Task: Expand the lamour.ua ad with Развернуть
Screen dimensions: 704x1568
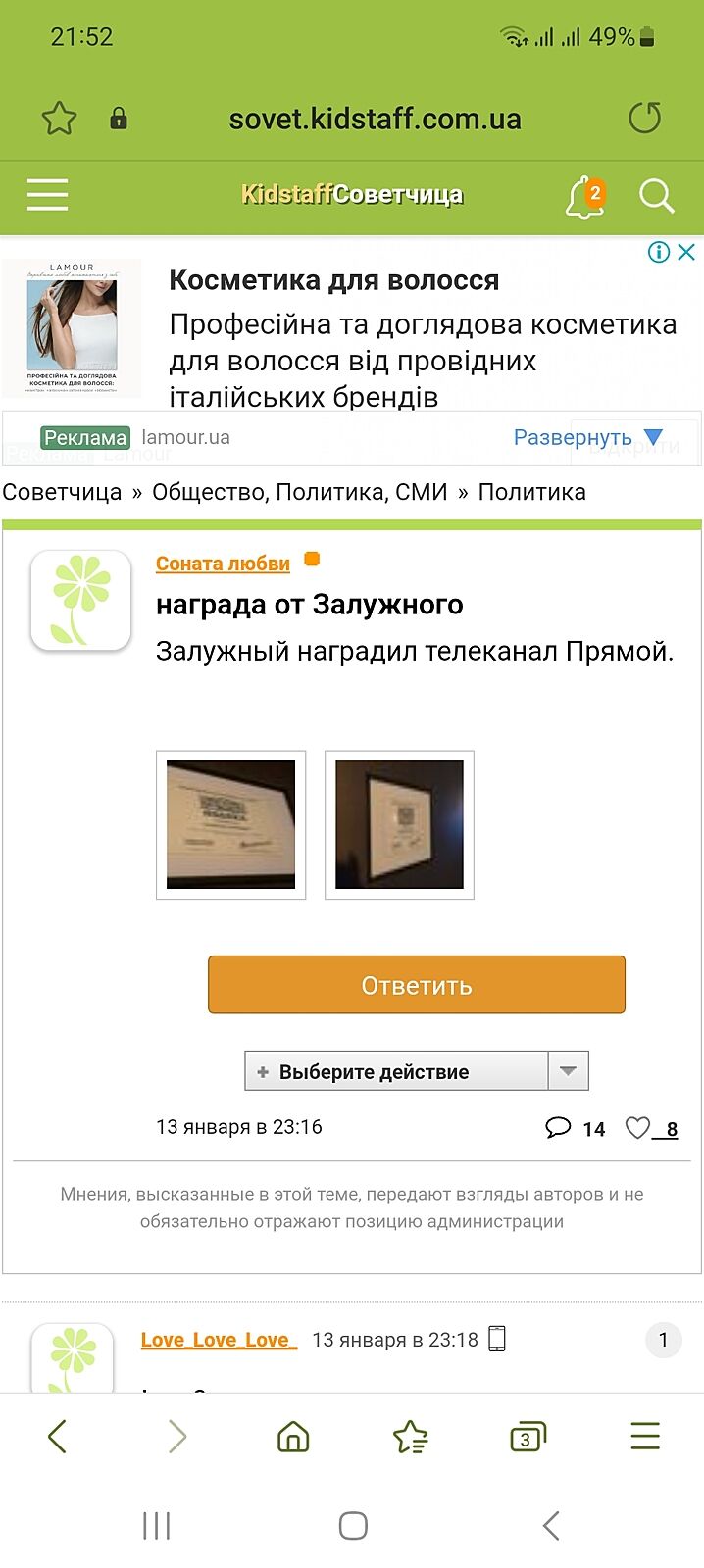Action: [587, 437]
